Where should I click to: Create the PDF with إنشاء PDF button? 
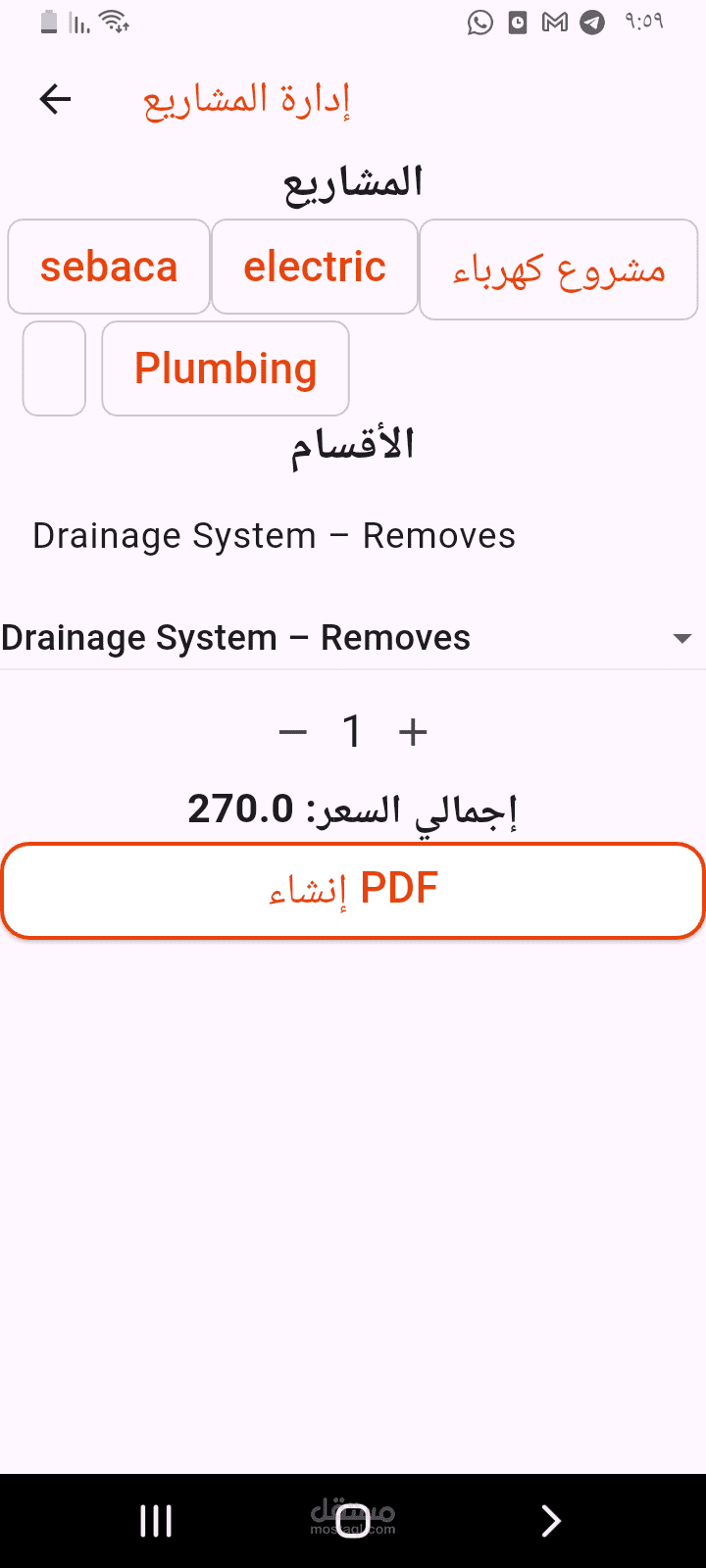point(353,890)
